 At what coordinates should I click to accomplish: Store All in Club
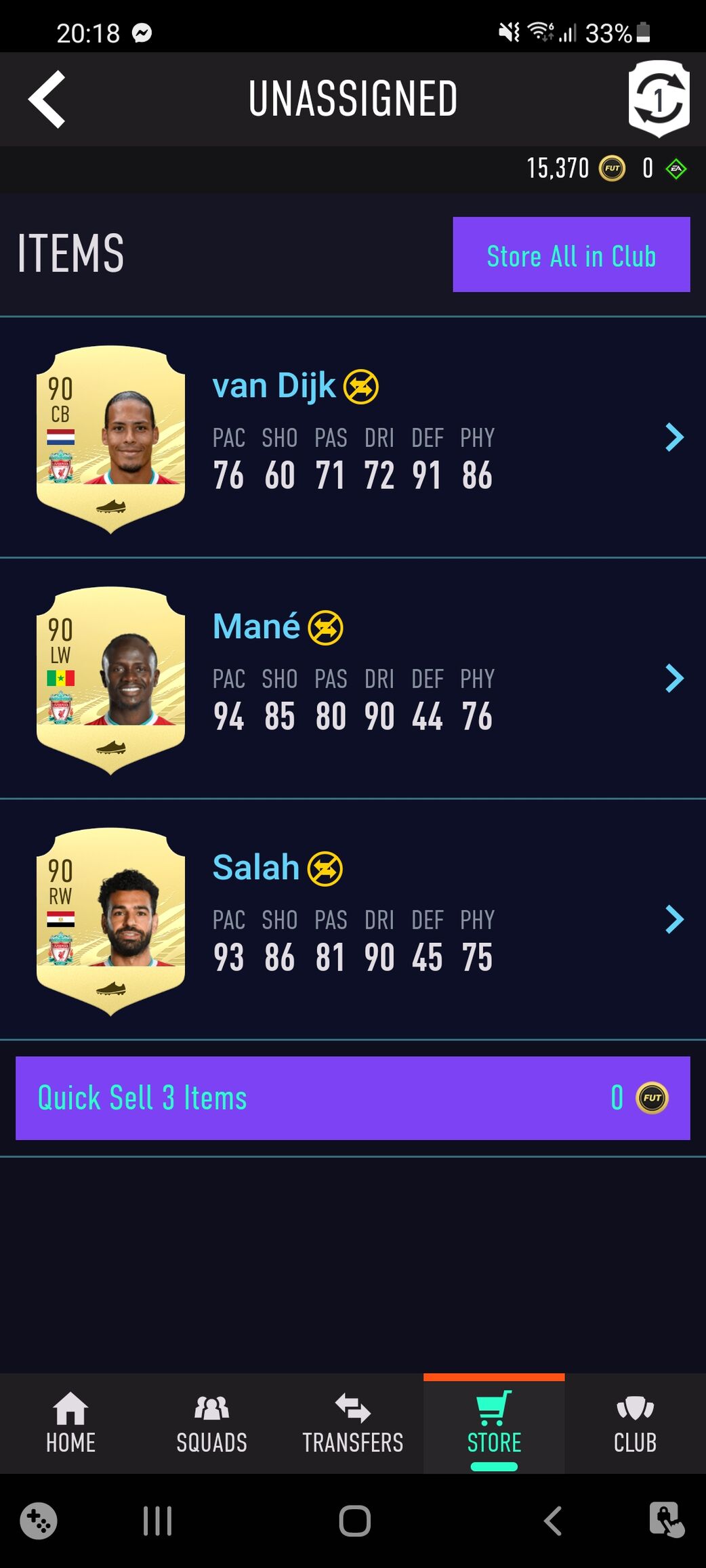click(571, 255)
